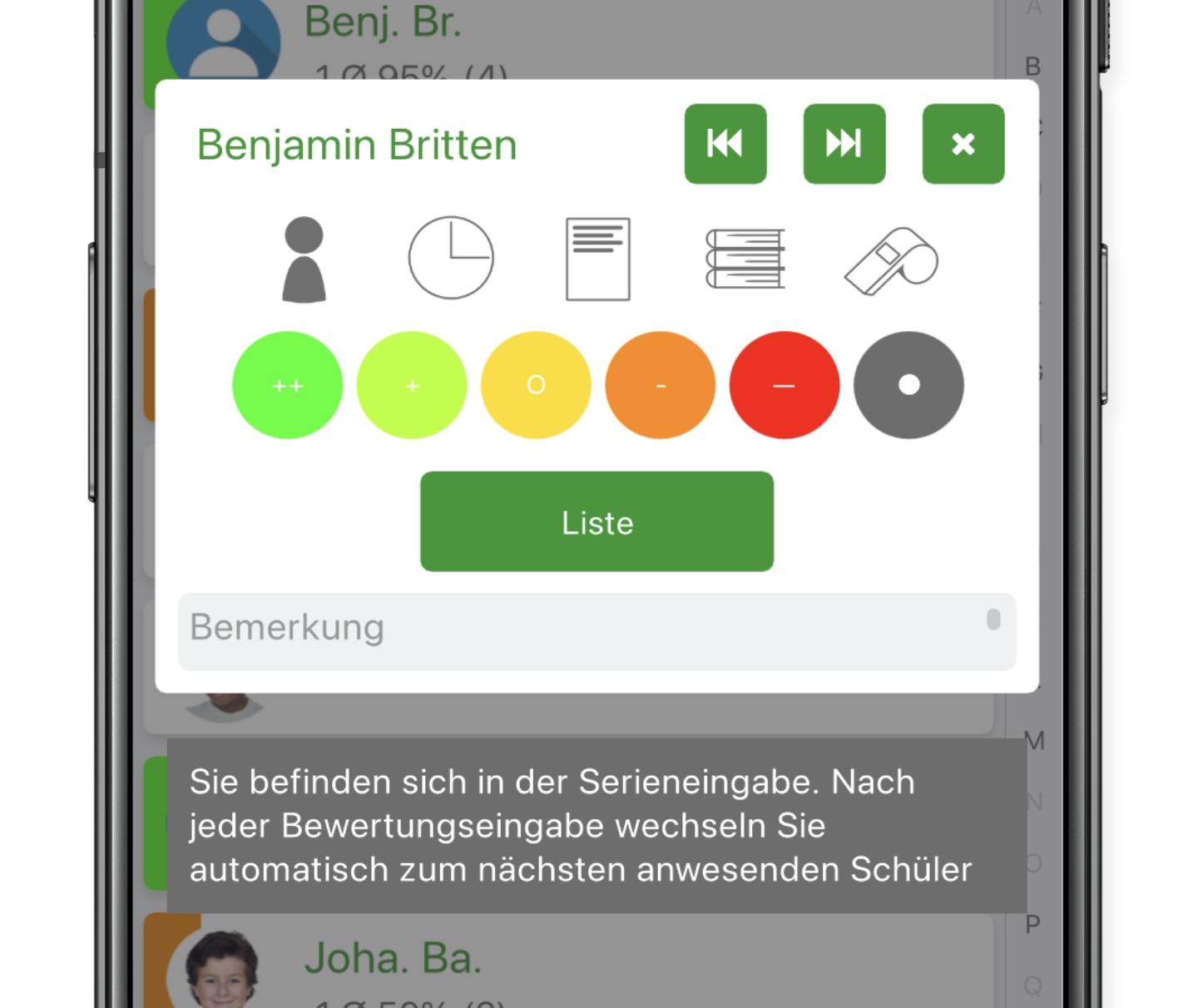This screenshot has height=1008, width=1198.
Task: Select the person category icon
Action: pyautogui.click(x=304, y=259)
